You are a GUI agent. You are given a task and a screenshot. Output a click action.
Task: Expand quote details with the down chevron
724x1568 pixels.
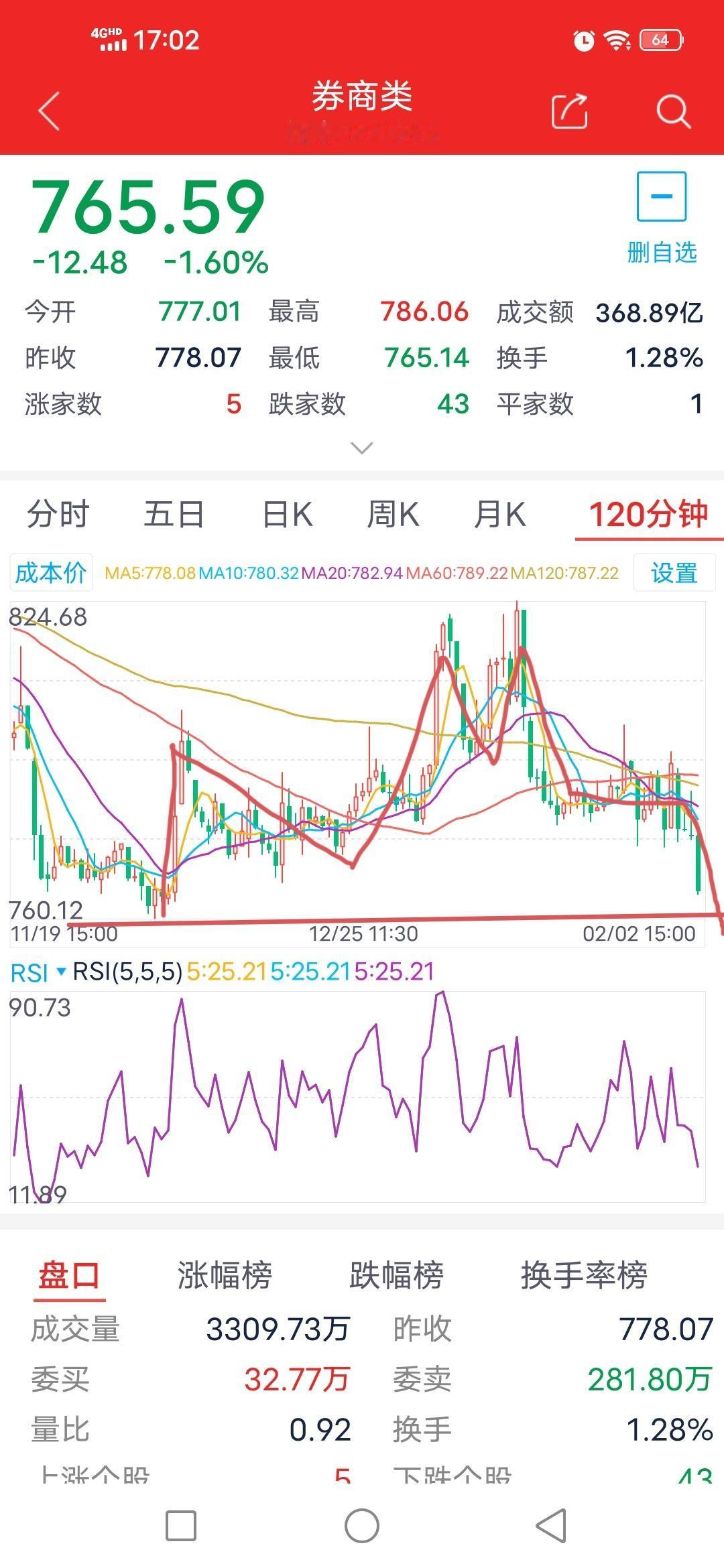pos(361,447)
